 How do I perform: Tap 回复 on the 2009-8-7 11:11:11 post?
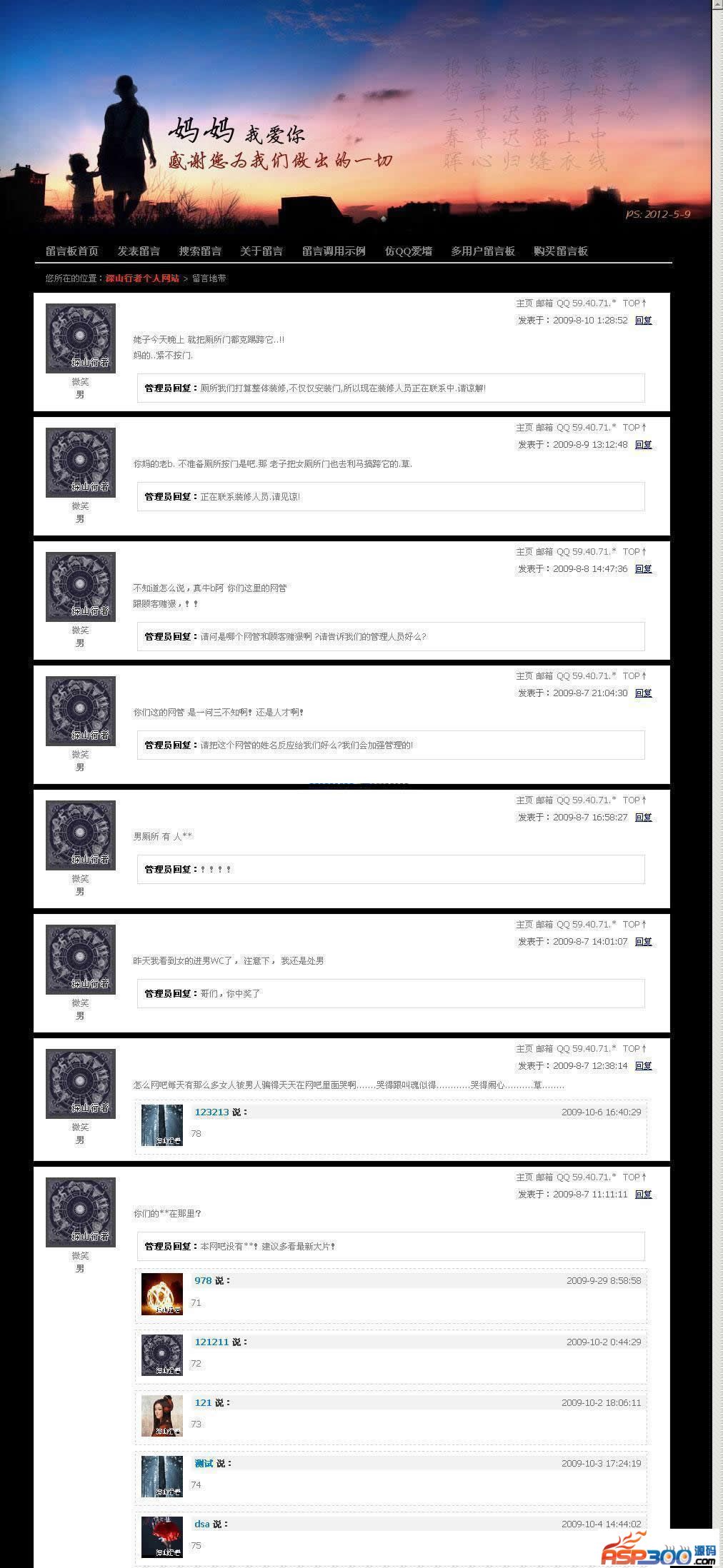click(643, 1195)
